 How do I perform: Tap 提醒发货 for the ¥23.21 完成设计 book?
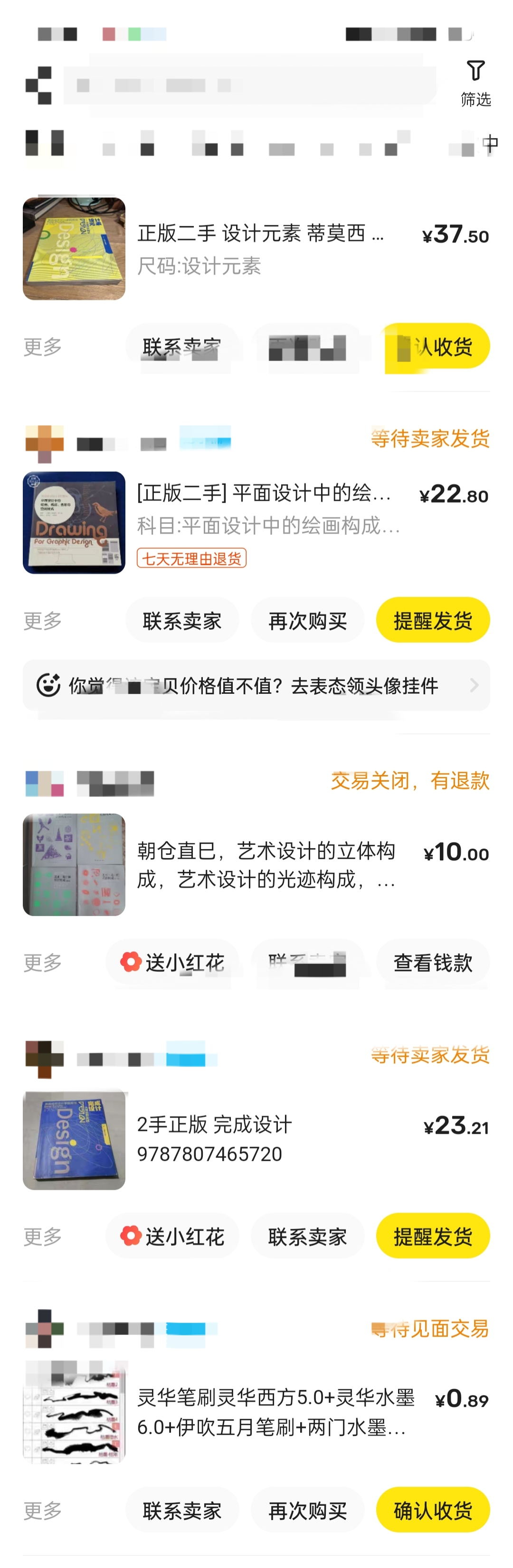tap(433, 1236)
